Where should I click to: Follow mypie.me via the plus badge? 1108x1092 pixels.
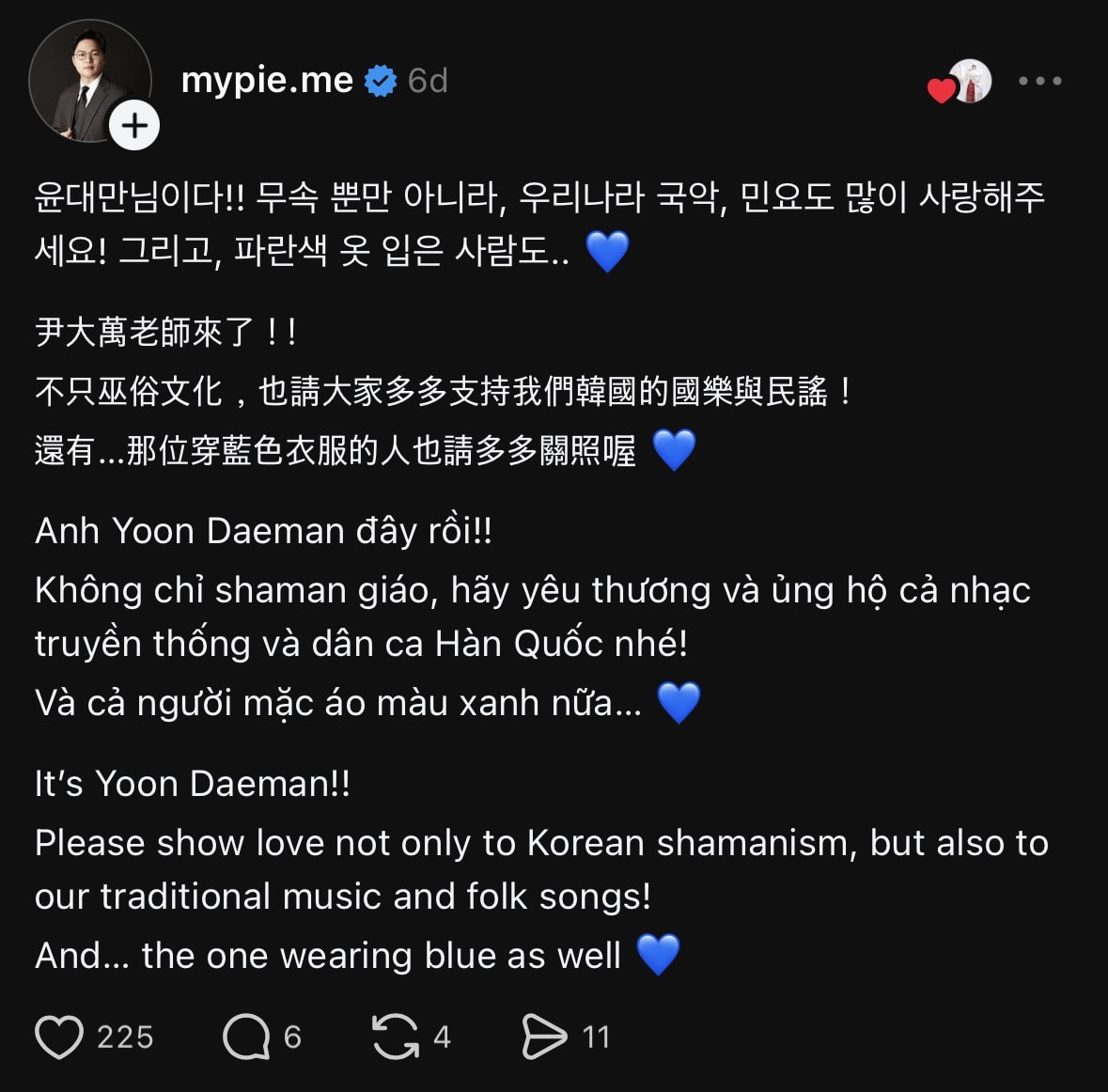[134, 126]
